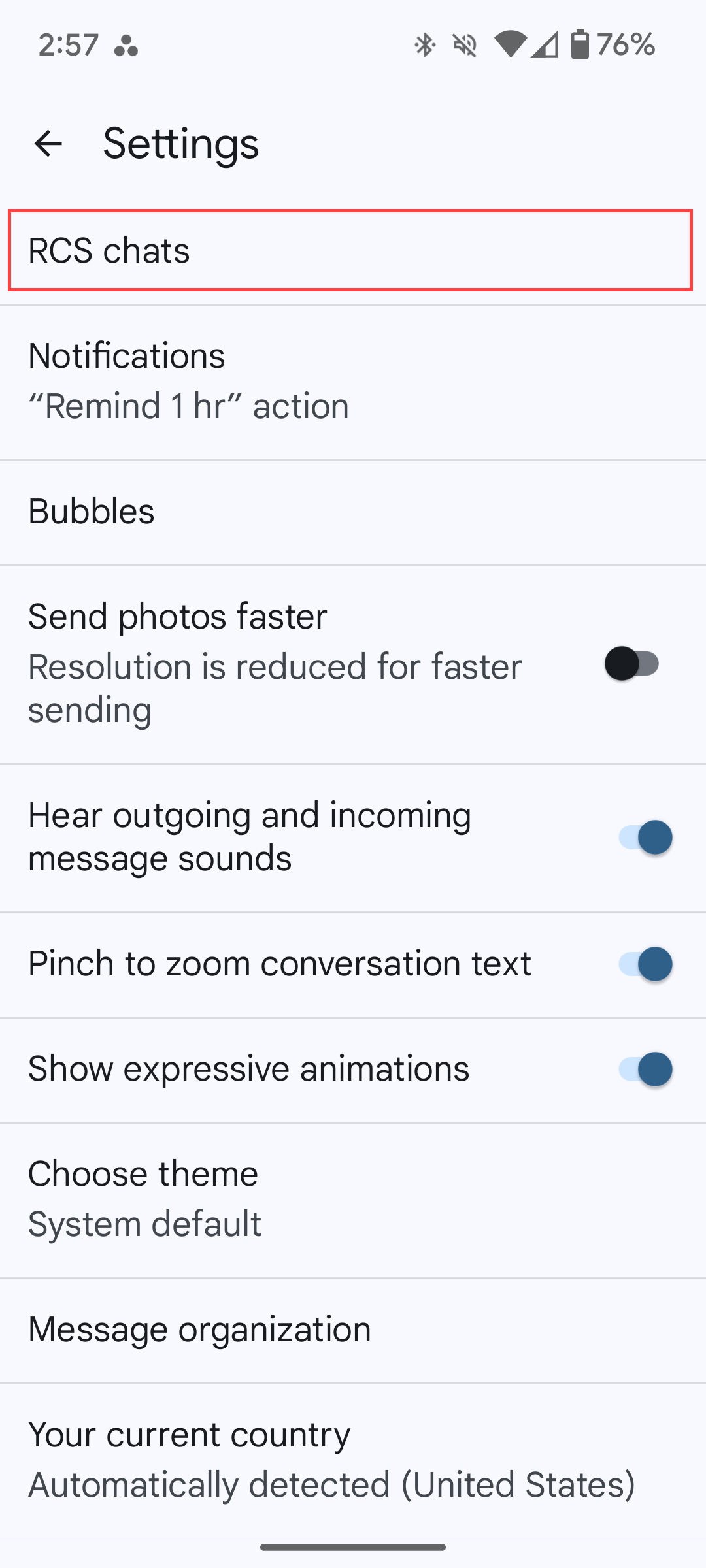Click the back arrow to exit Settings
706x1568 pixels.
coord(48,143)
